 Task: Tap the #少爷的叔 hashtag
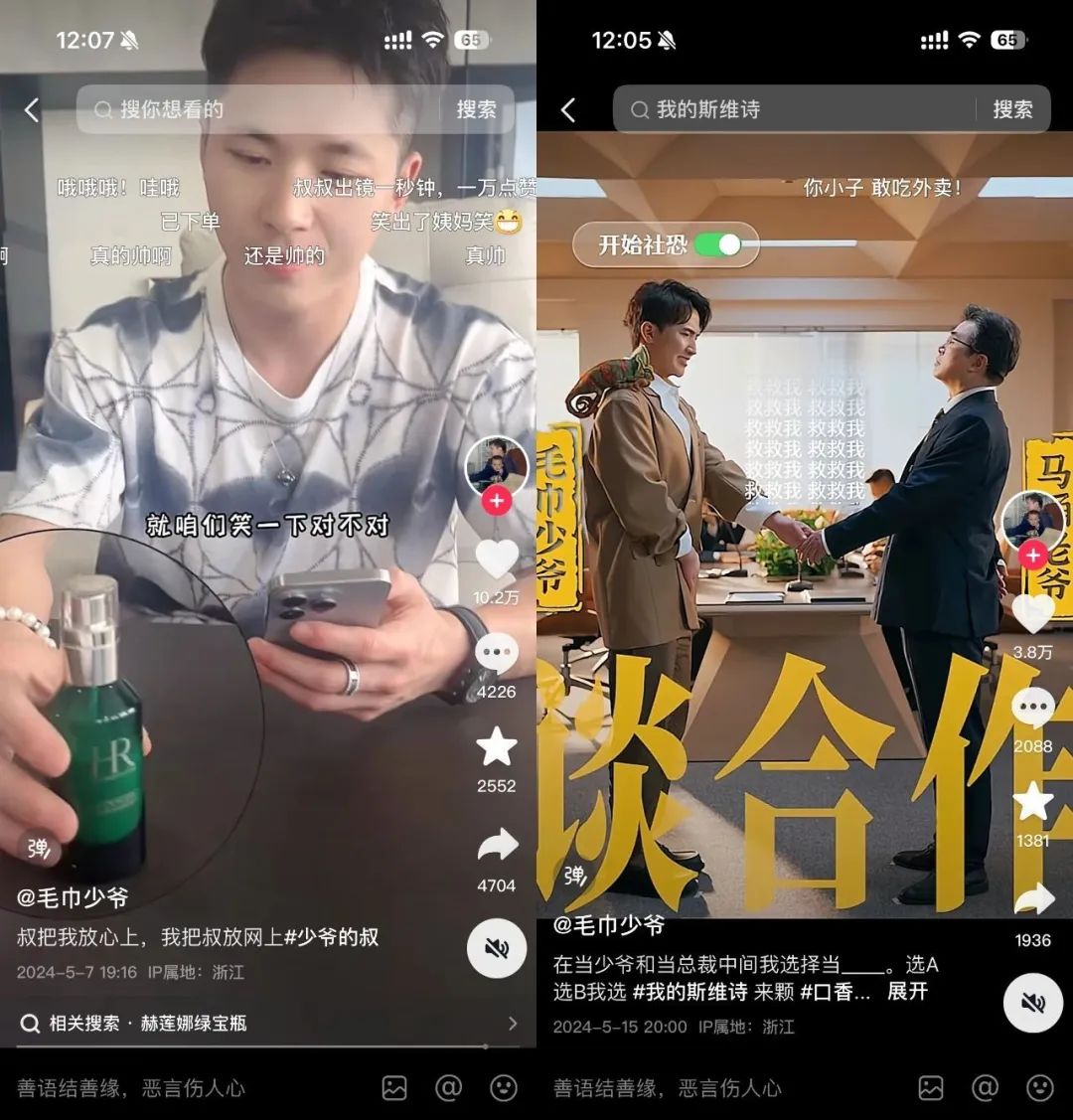pos(330,937)
